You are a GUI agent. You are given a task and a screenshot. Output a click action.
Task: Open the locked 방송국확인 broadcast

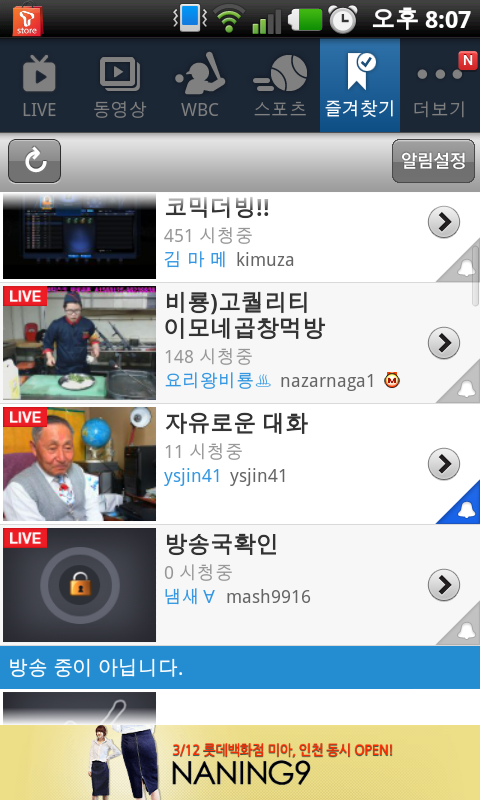tap(240, 585)
